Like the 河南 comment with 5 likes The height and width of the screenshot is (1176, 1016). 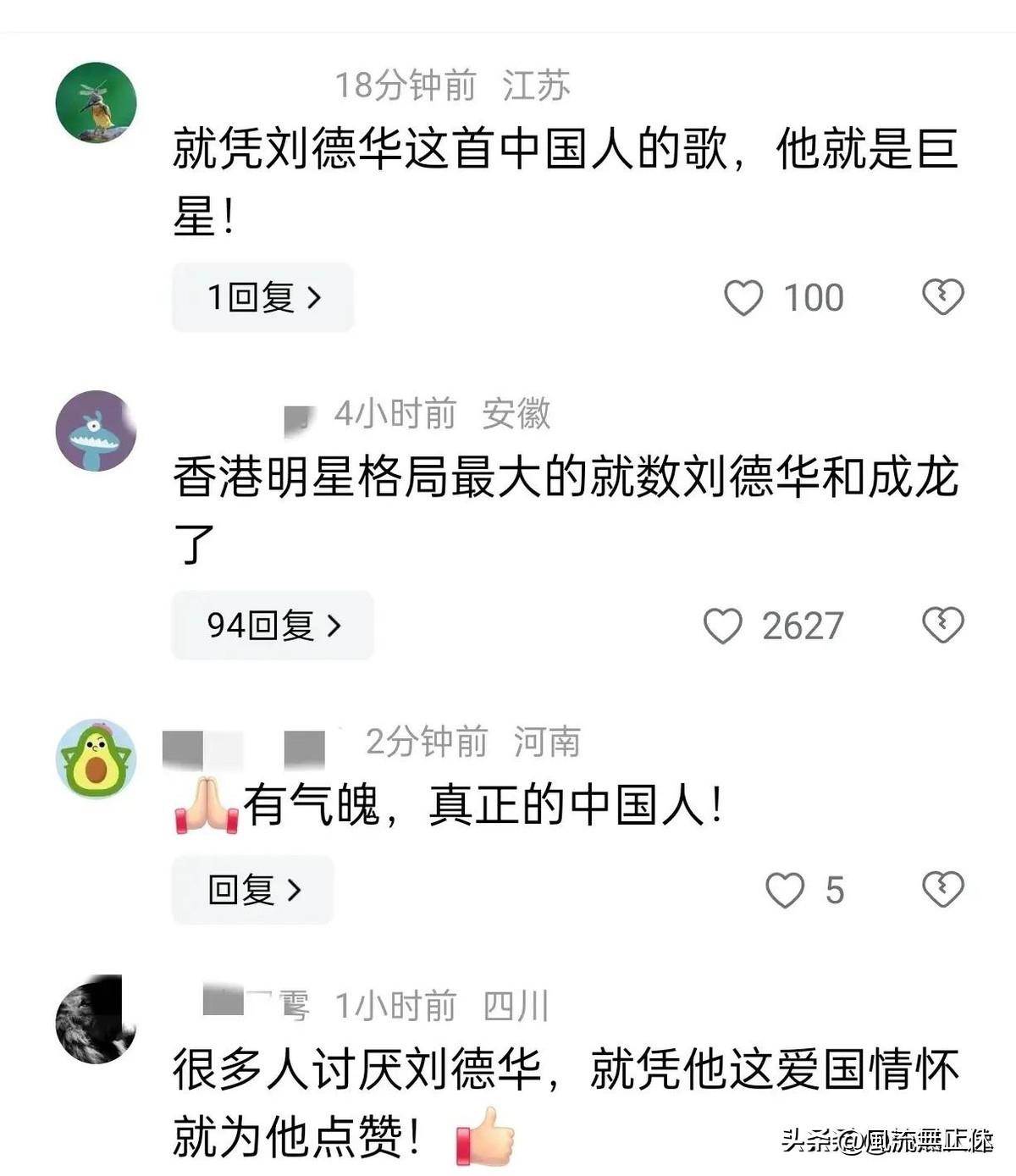pos(784,891)
